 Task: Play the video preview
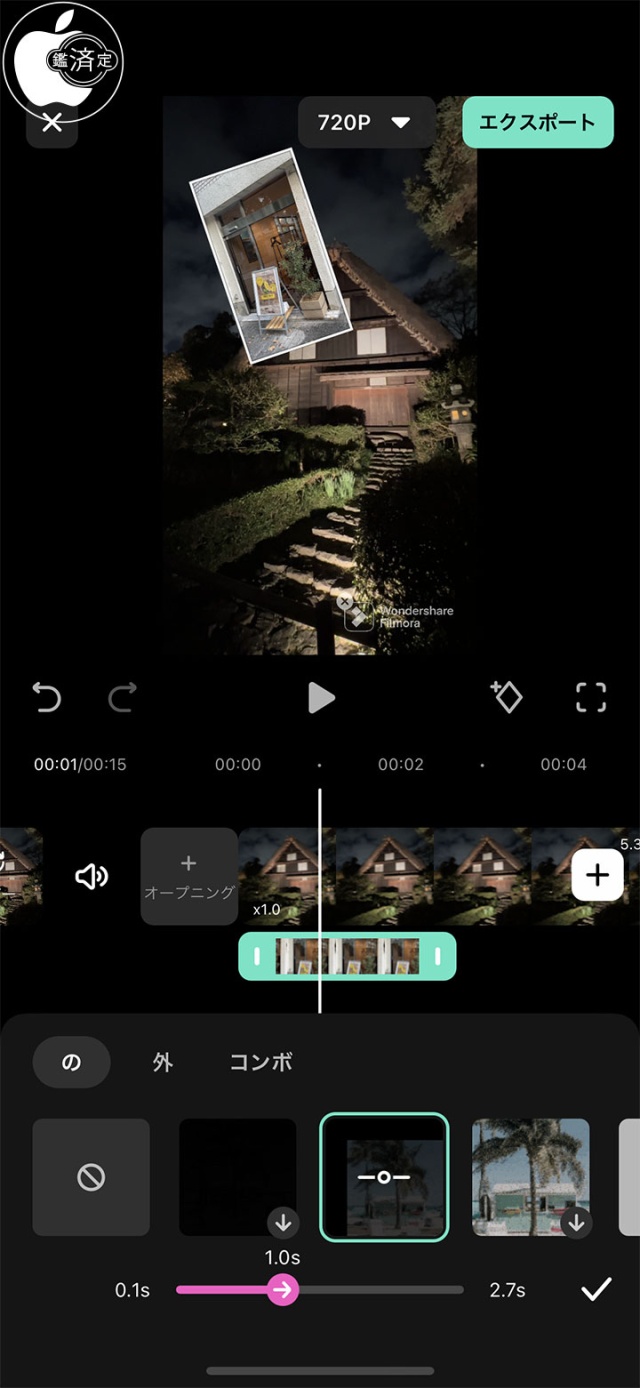(320, 697)
